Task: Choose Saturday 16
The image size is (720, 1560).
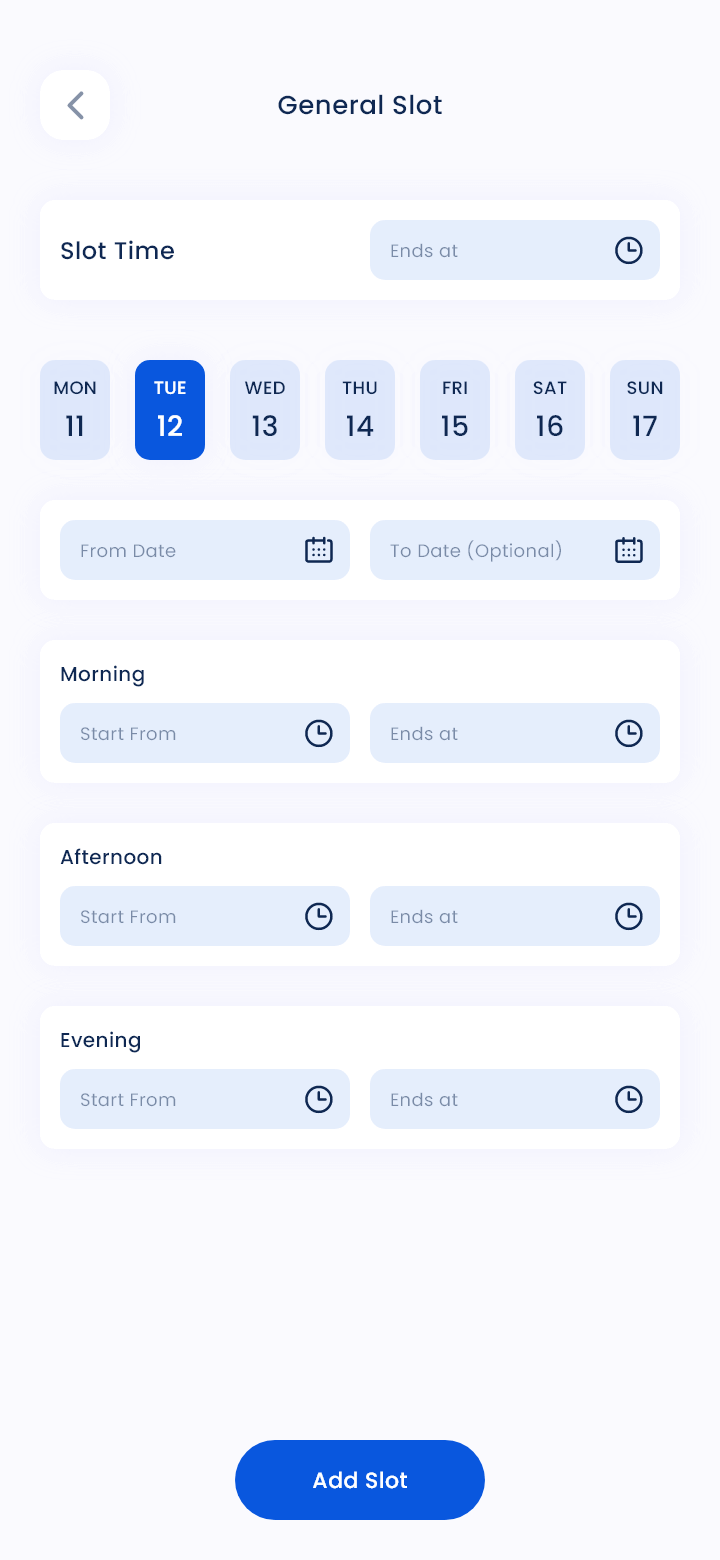Action: (x=550, y=410)
